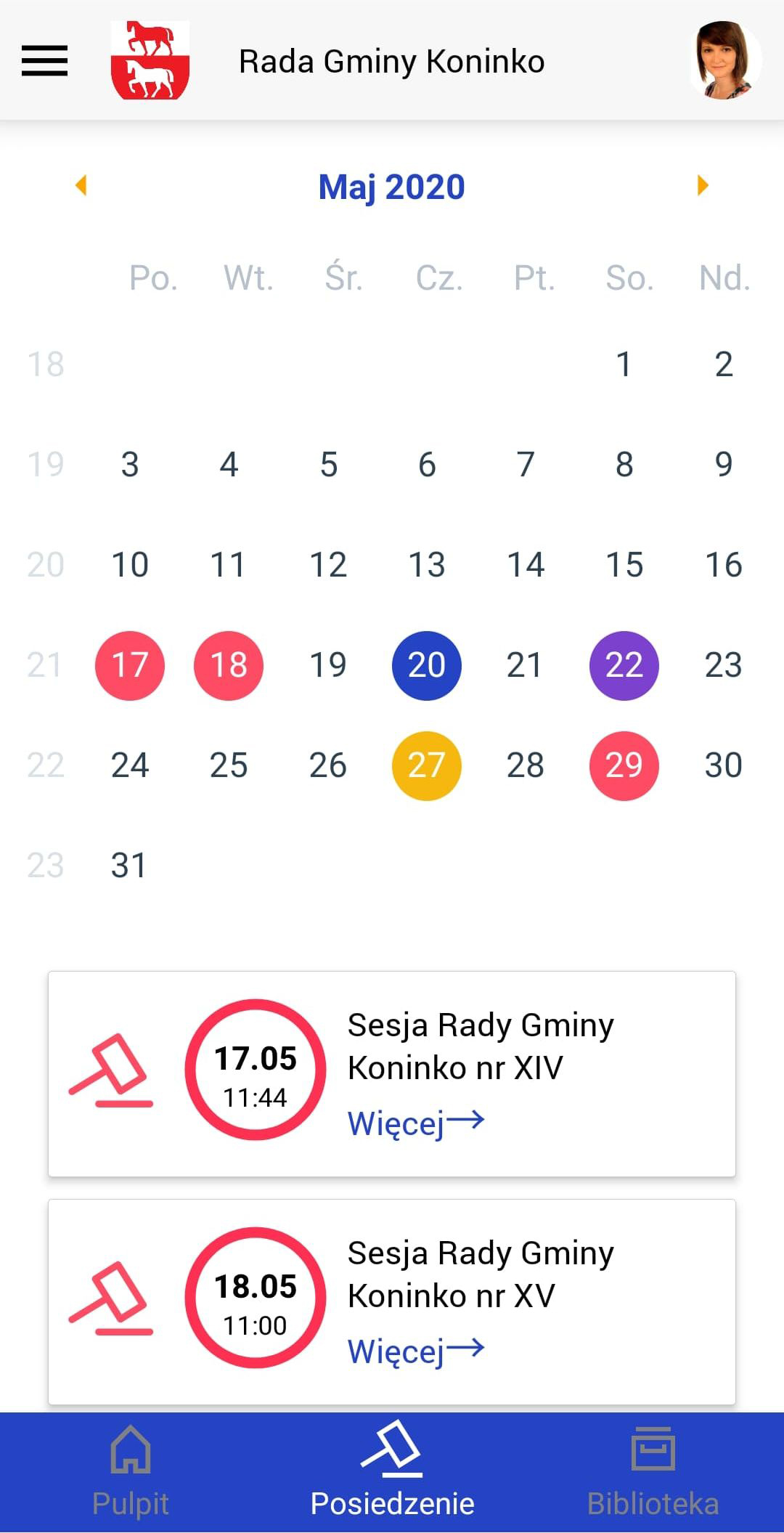
Task: Select May 31 on the calendar
Action: click(128, 866)
